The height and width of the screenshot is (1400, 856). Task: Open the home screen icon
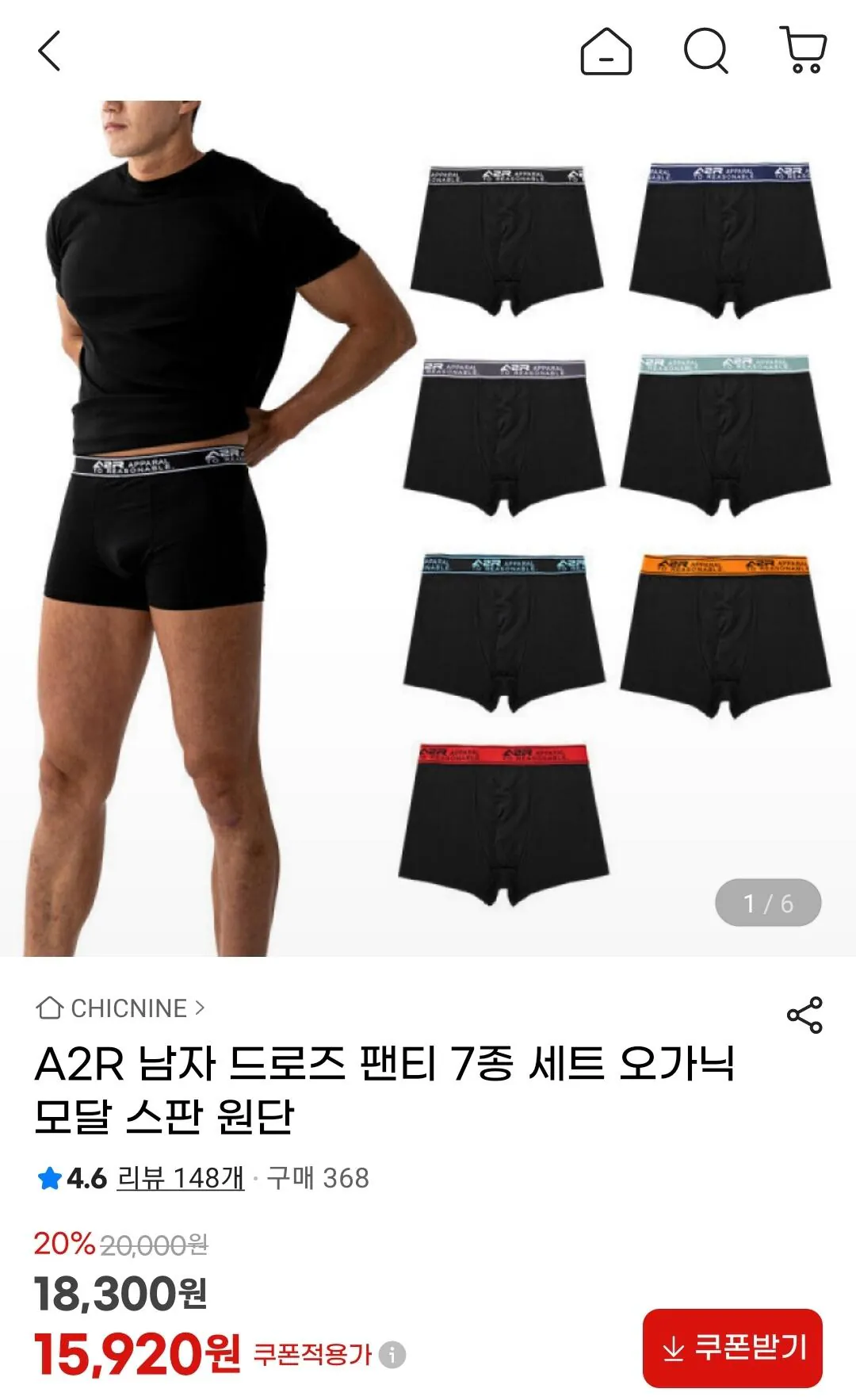tap(607, 52)
